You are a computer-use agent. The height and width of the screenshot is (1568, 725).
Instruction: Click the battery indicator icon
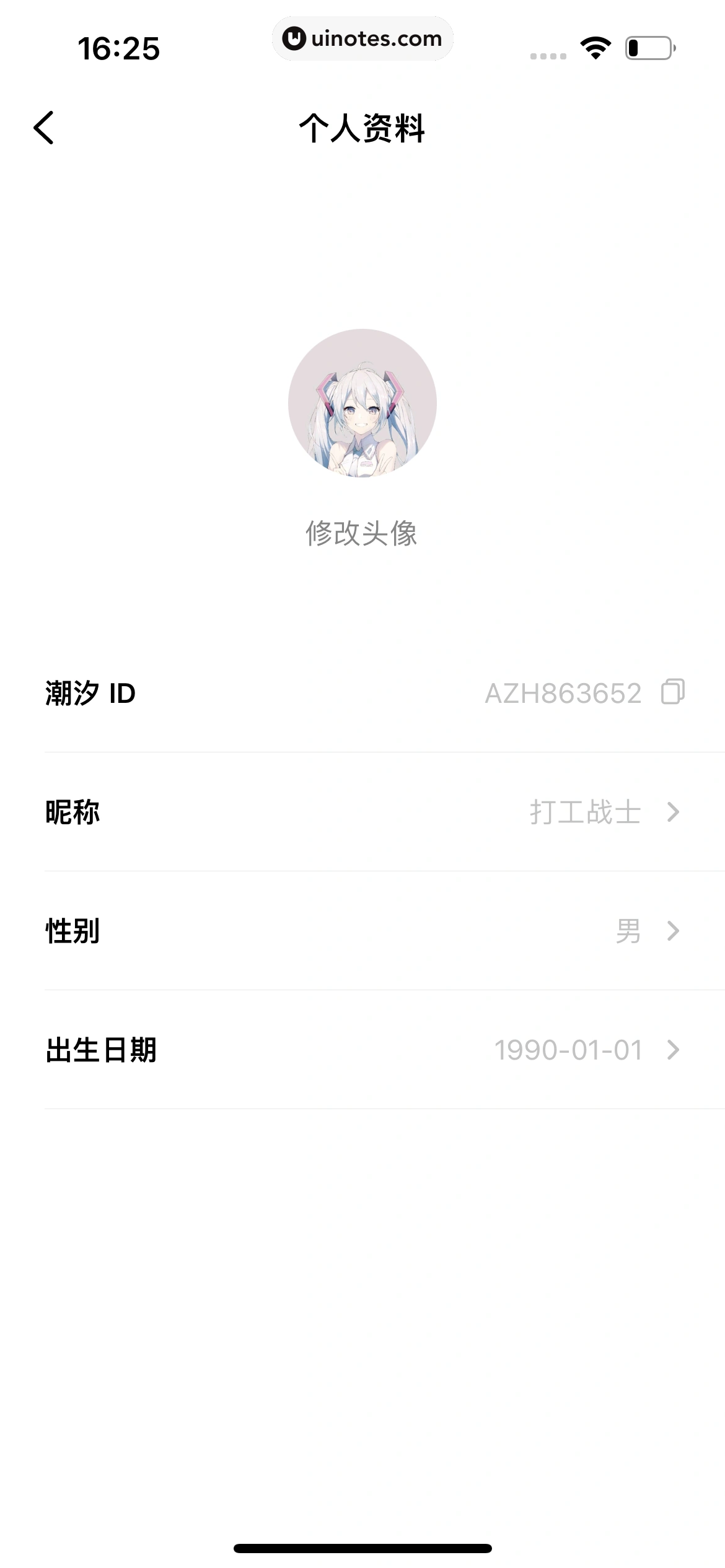click(x=647, y=48)
